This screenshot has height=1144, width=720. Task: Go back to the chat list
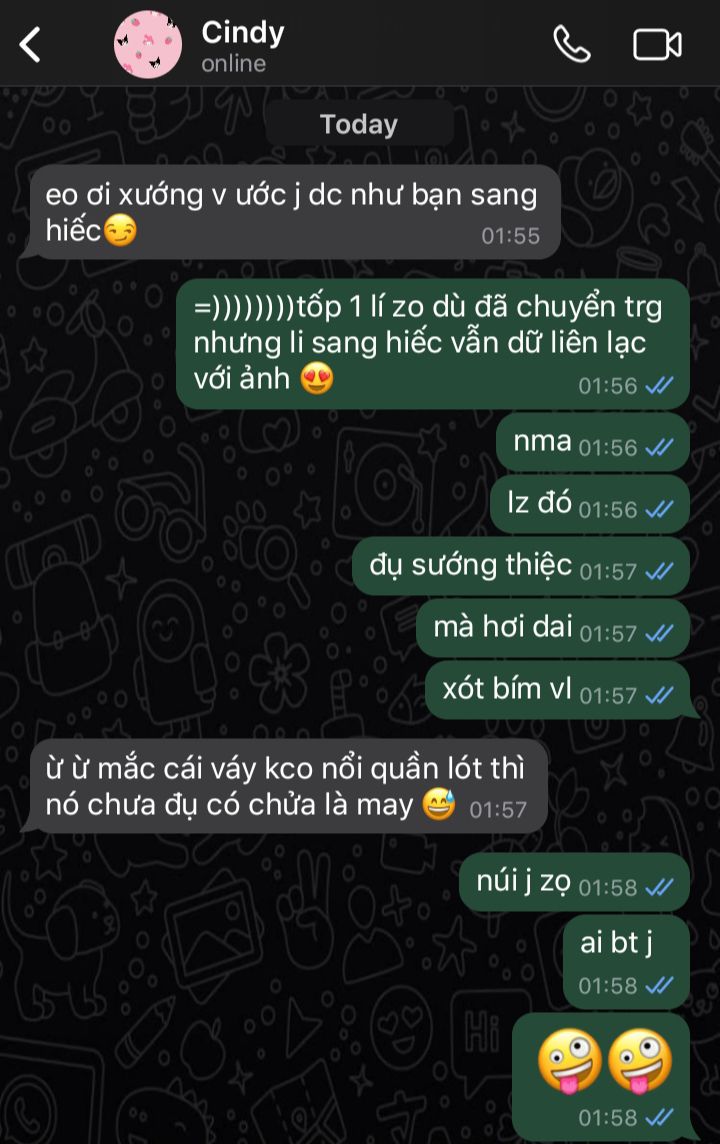pos(31,45)
